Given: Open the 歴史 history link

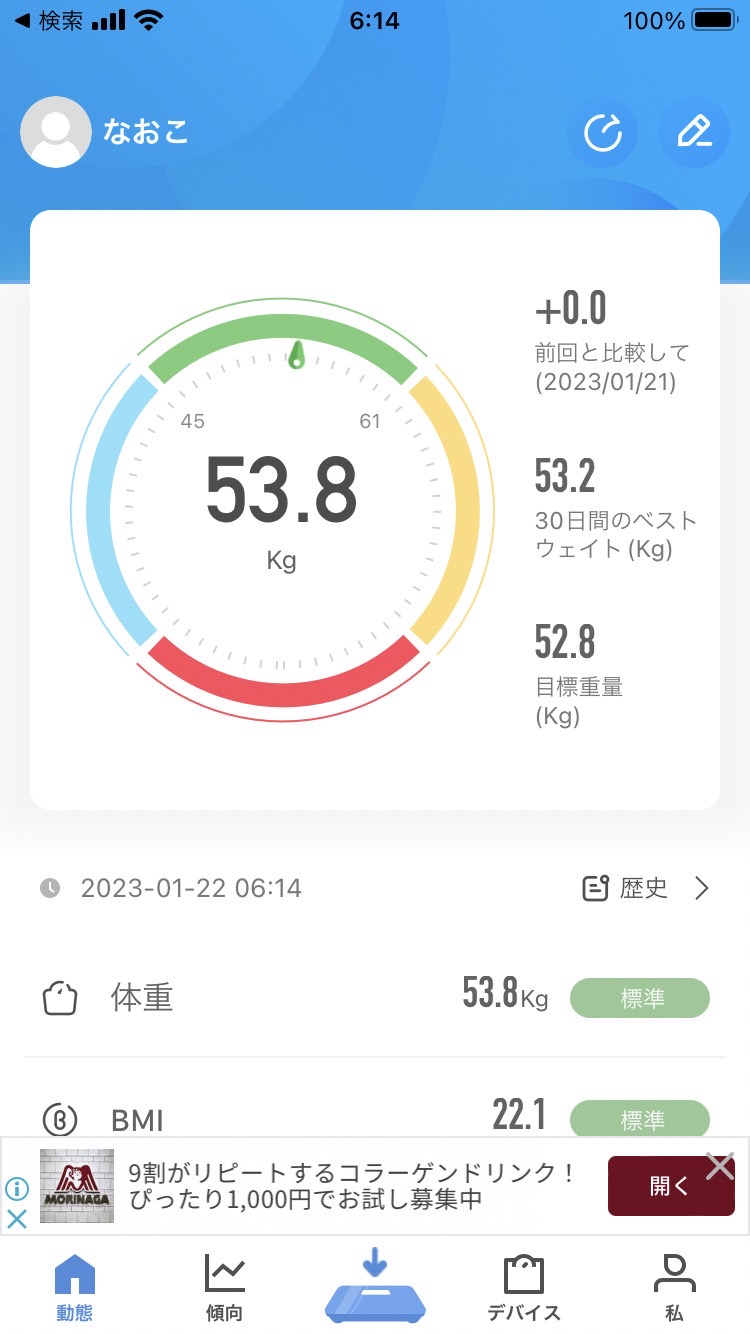Looking at the screenshot, I should [646, 888].
